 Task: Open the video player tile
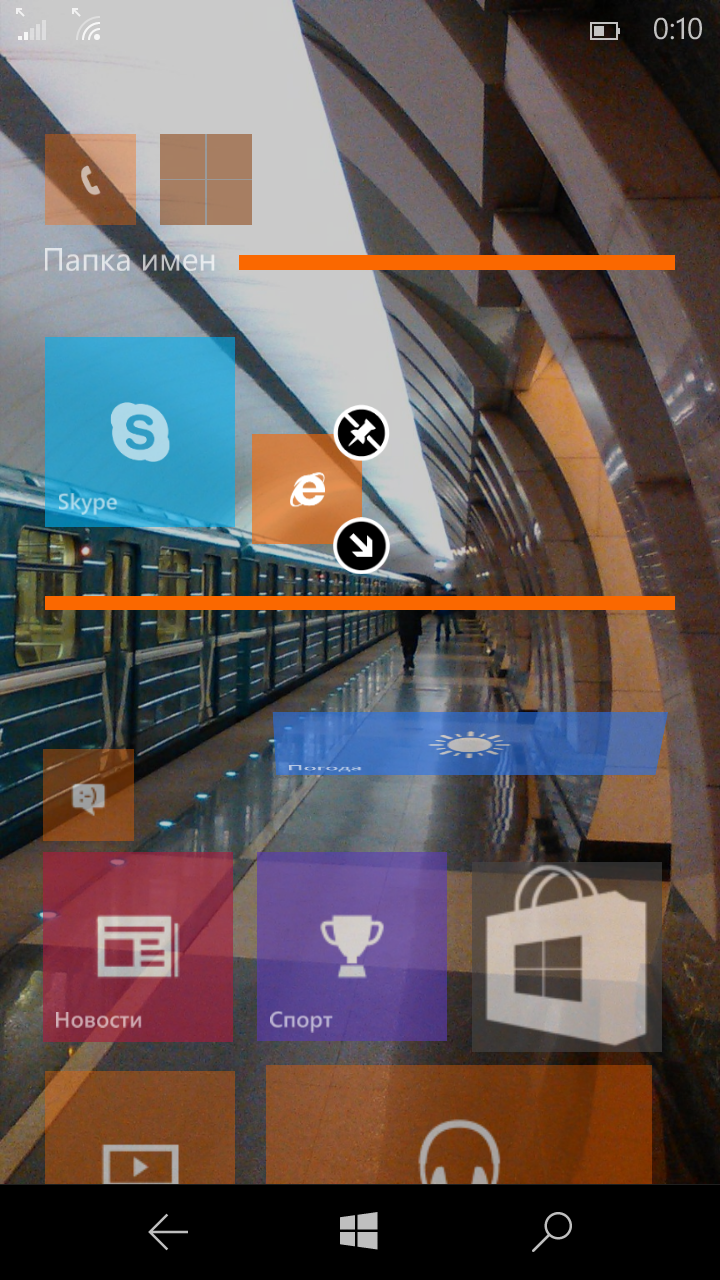[140, 1130]
